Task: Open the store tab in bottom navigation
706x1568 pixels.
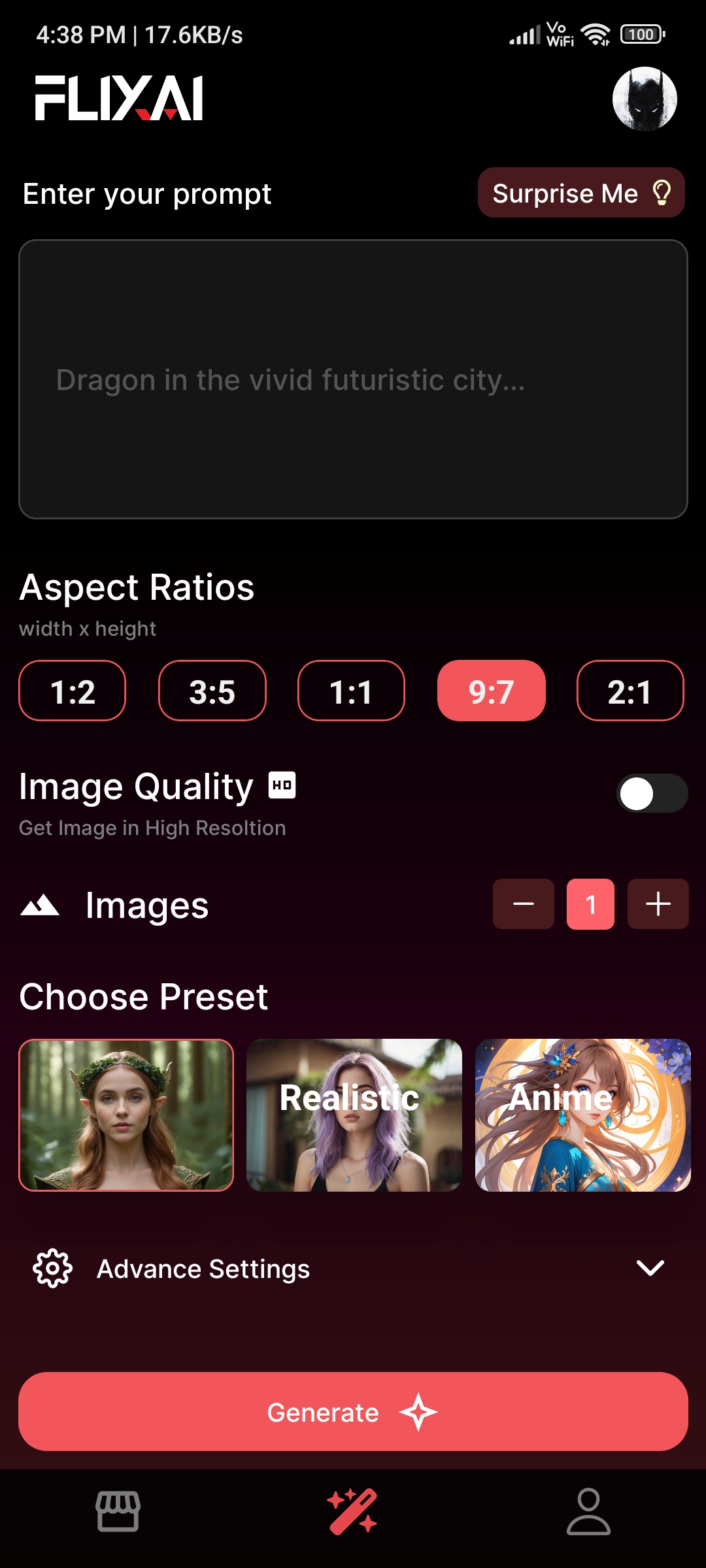Action: pos(118,1511)
